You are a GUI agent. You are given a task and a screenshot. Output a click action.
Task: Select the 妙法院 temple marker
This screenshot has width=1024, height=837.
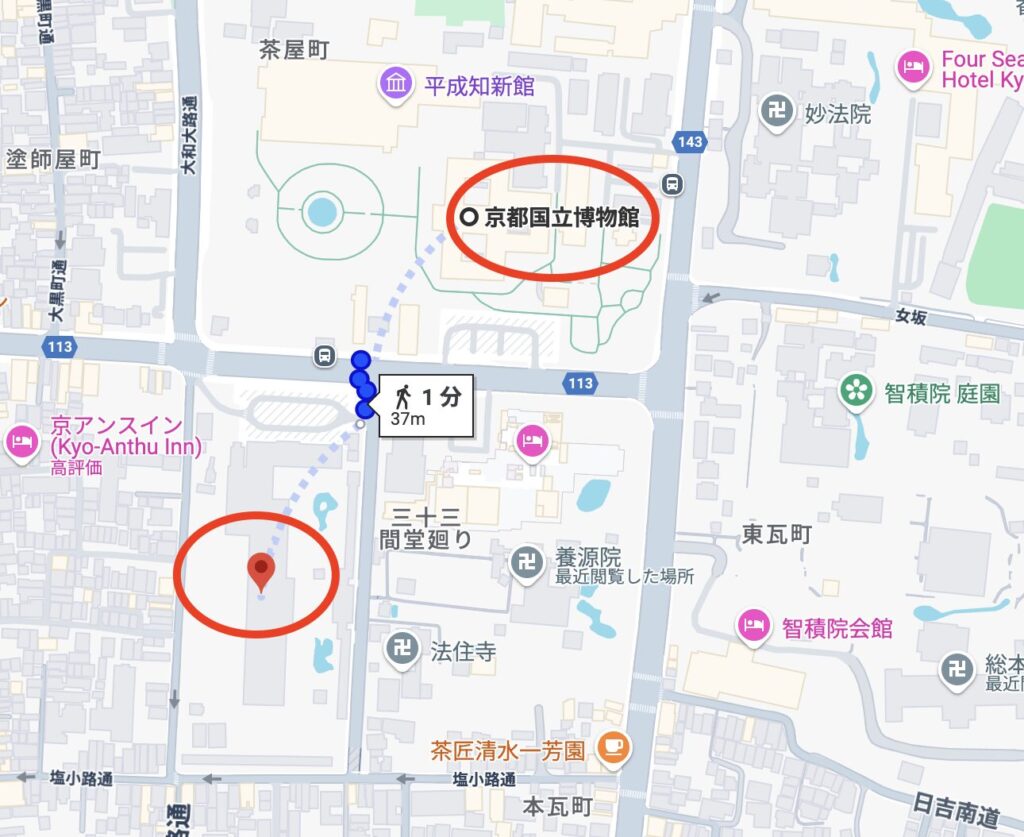click(x=777, y=113)
